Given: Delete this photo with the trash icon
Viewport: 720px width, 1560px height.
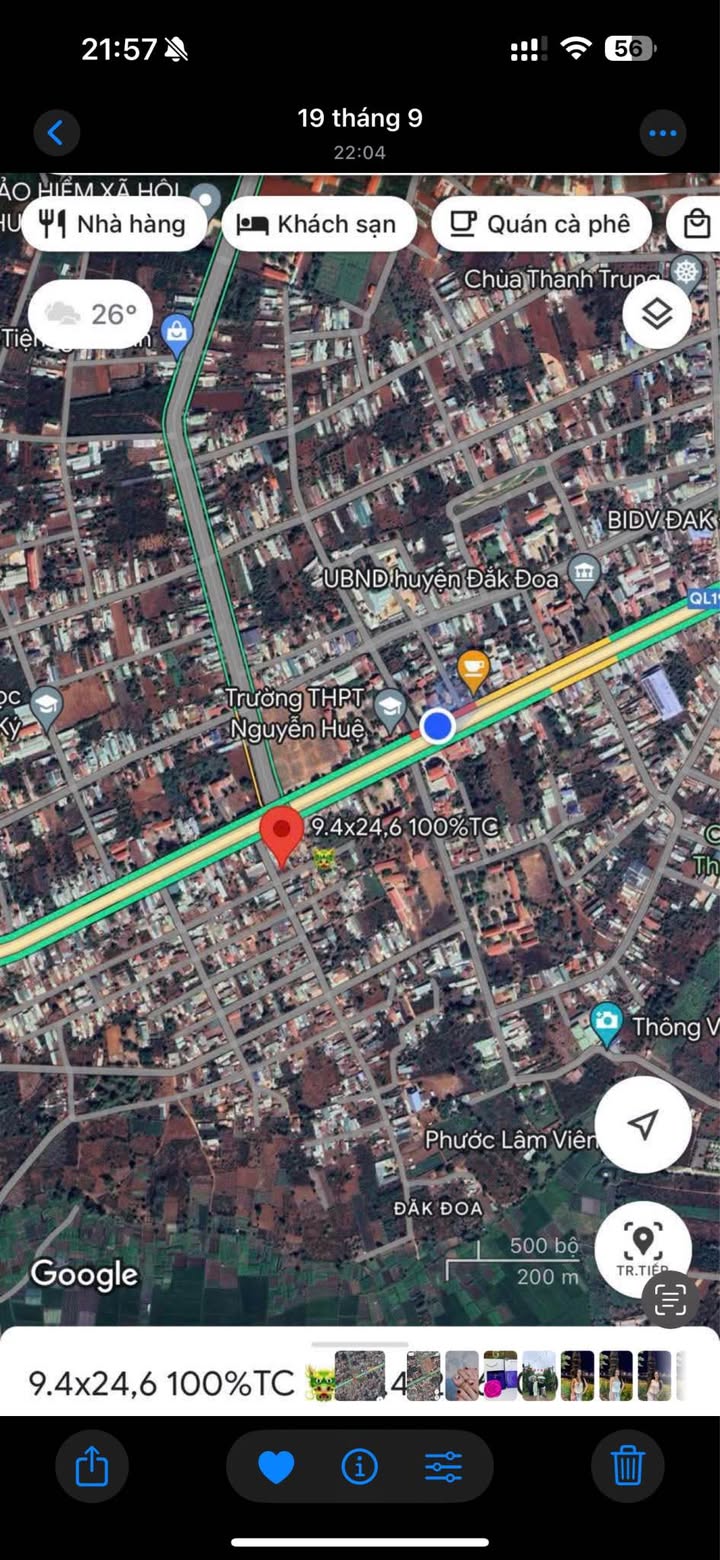Looking at the screenshot, I should [628, 1467].
